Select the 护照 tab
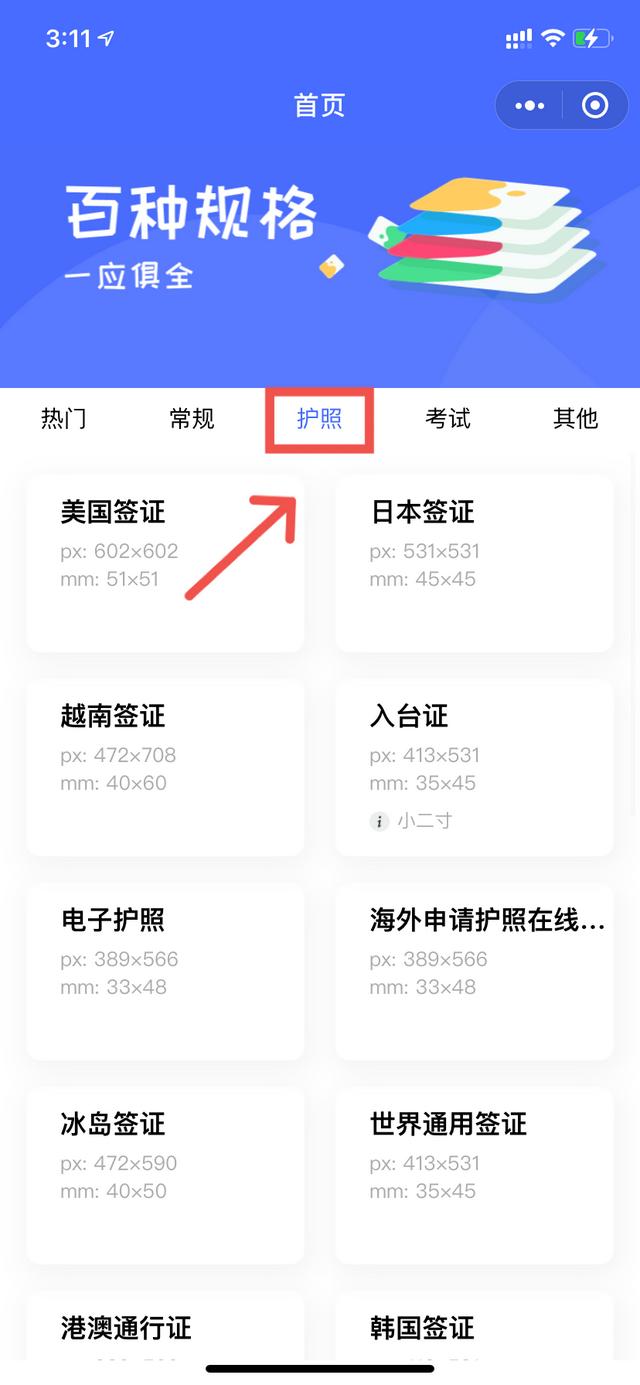This screenshot has height=1385, width=640. coord(320,418)
